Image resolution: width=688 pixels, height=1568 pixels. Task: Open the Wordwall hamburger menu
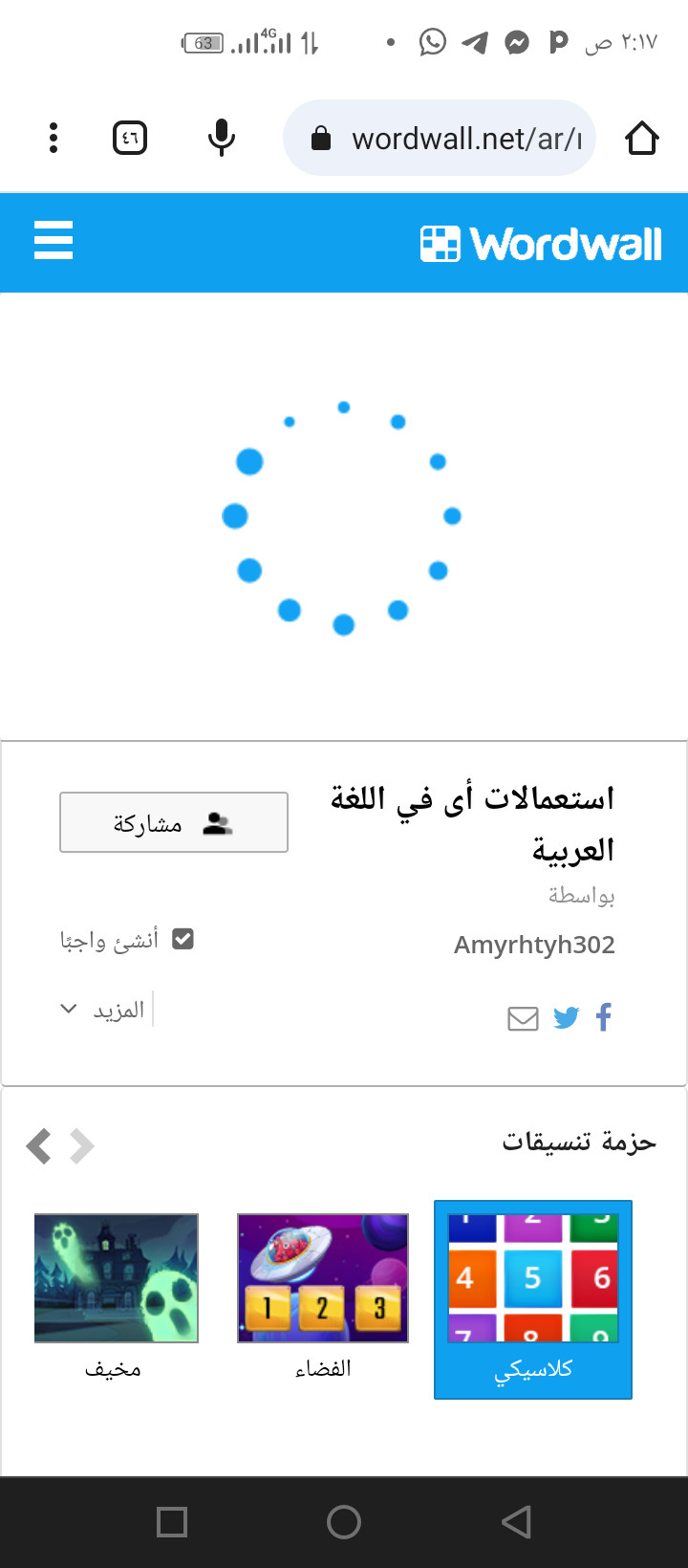tap(54, 240)
